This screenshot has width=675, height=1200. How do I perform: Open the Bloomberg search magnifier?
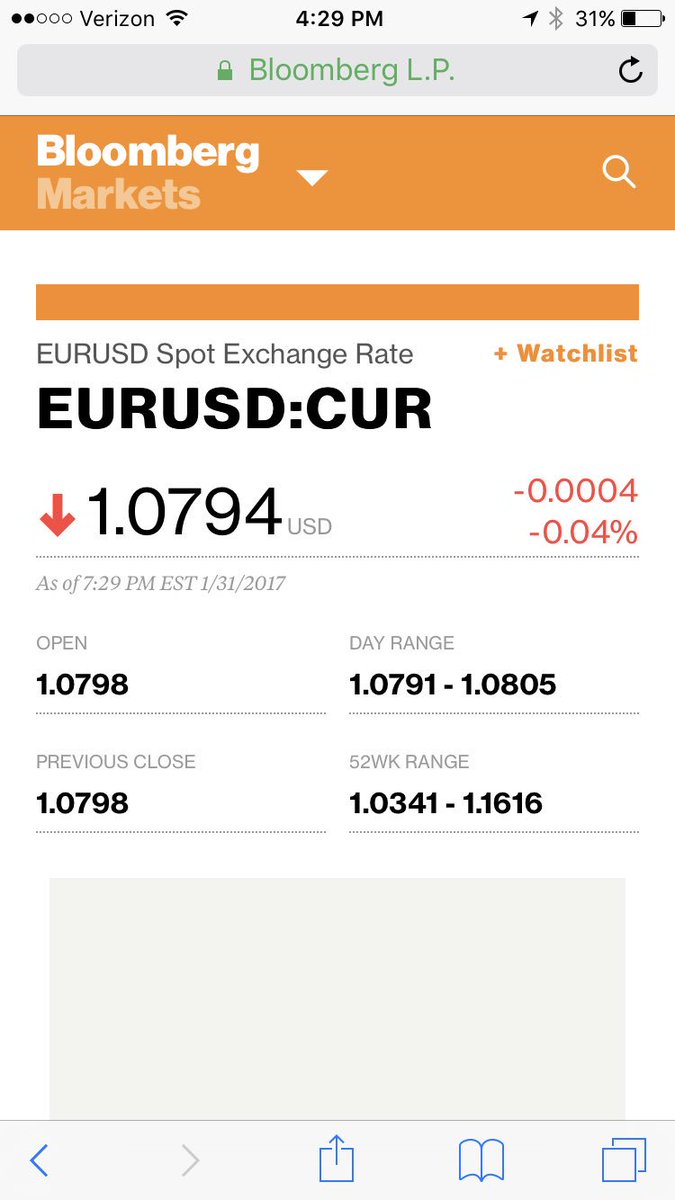pyautogui.click(x=619, y=172)
